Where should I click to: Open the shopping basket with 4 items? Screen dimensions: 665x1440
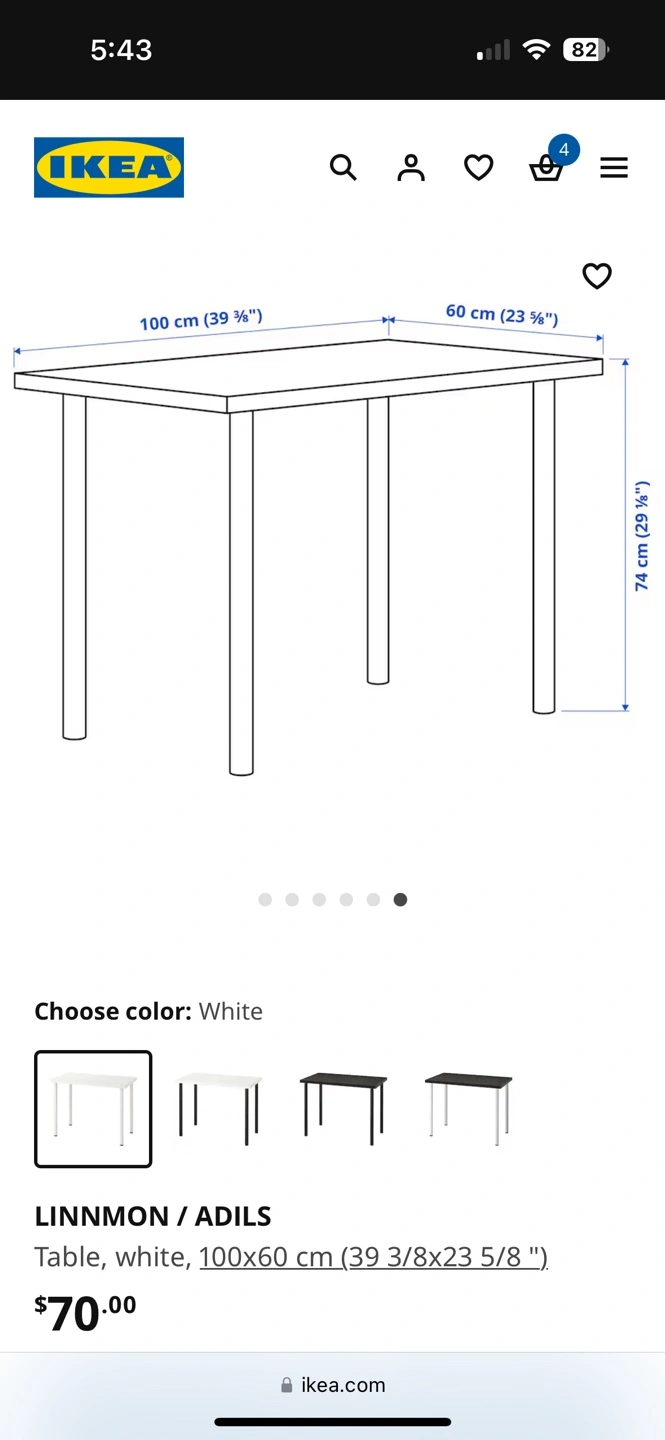(548, 162)
